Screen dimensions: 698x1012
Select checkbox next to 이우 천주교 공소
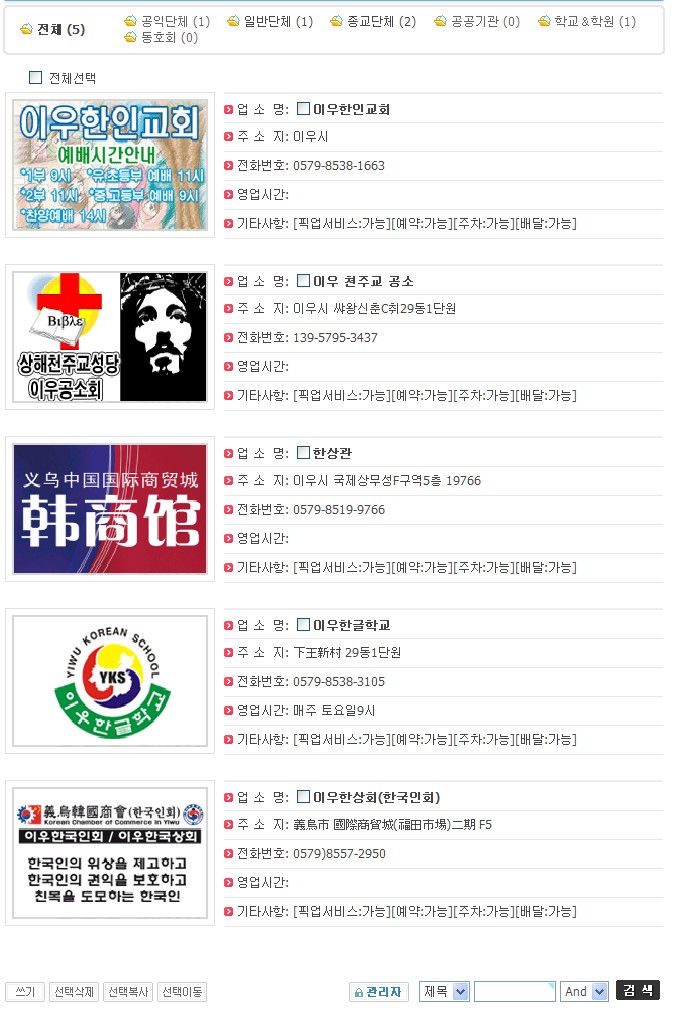(x=304, y=281)
